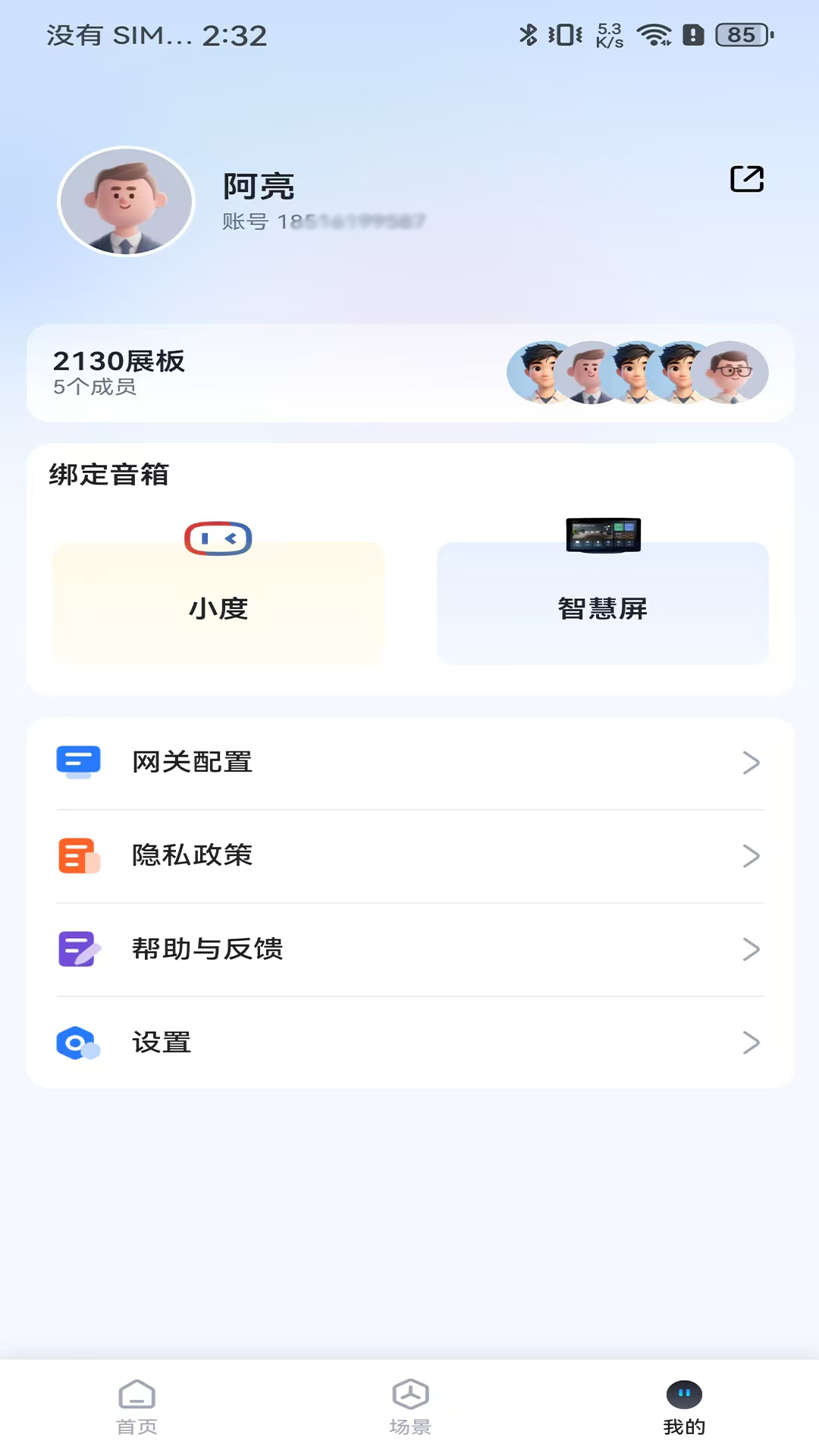Switch to the 首页 tab

point(137,1407)
